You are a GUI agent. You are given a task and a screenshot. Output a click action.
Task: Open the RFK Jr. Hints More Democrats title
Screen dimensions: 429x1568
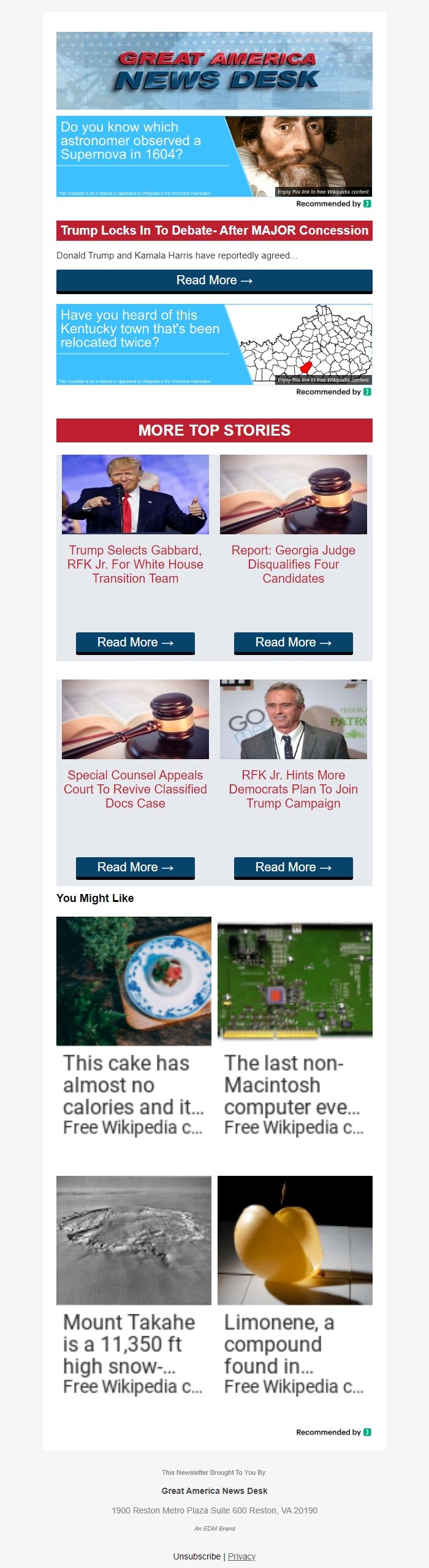click(293, 789)
